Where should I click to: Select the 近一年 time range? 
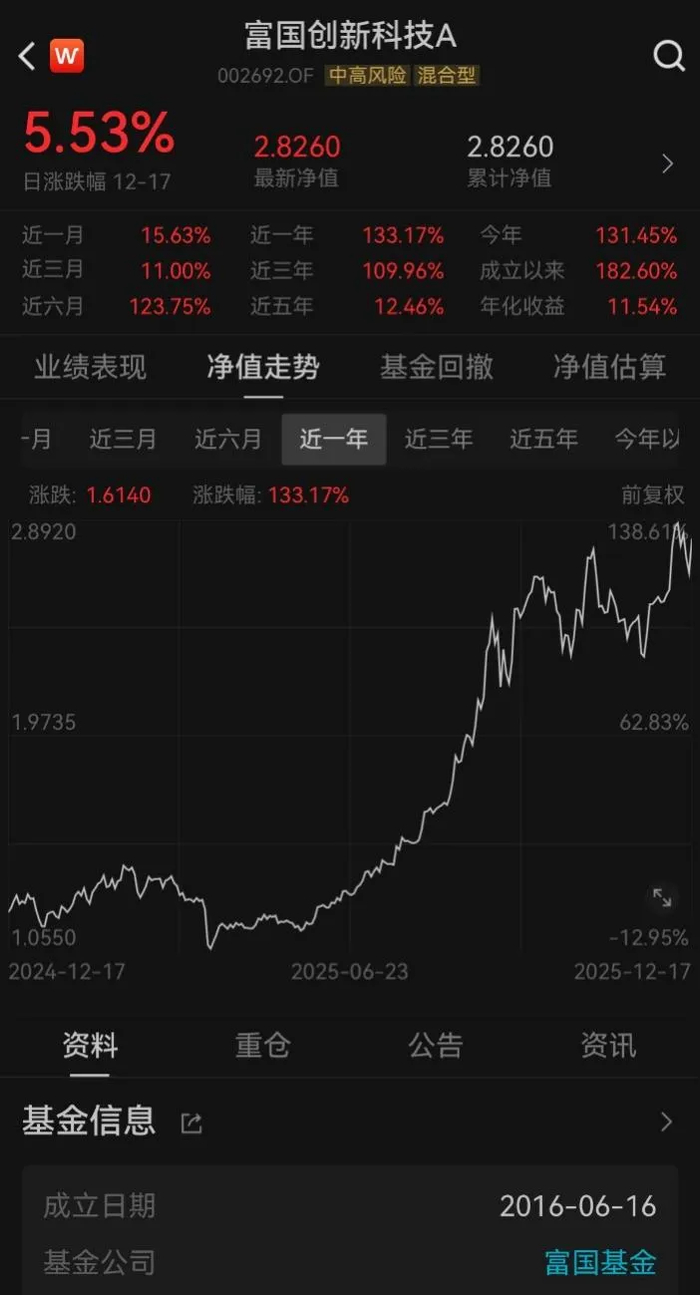pyautogui.click(x=333, y=439)
